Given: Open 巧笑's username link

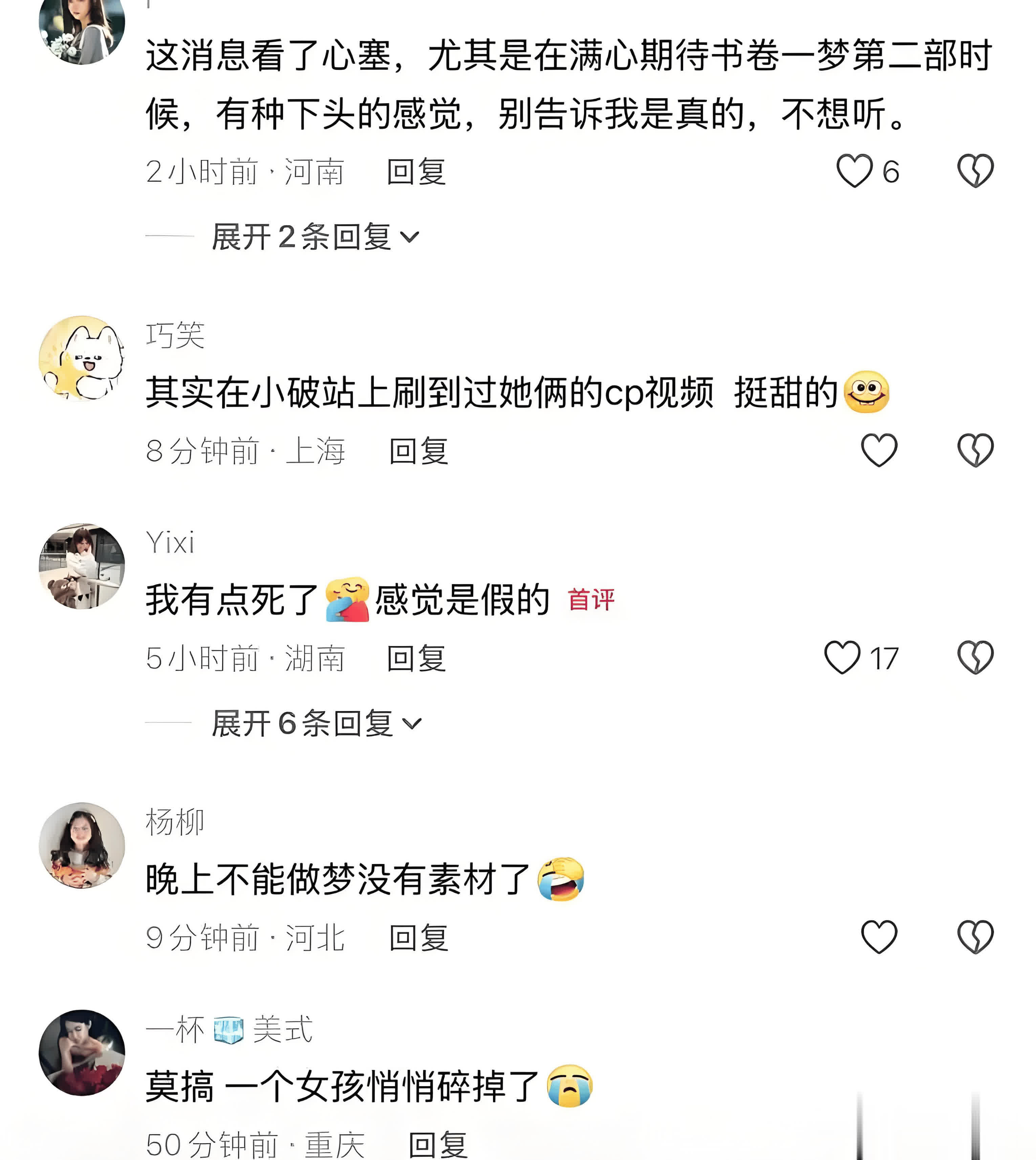Looking at the screenshot, I should 175,335.
